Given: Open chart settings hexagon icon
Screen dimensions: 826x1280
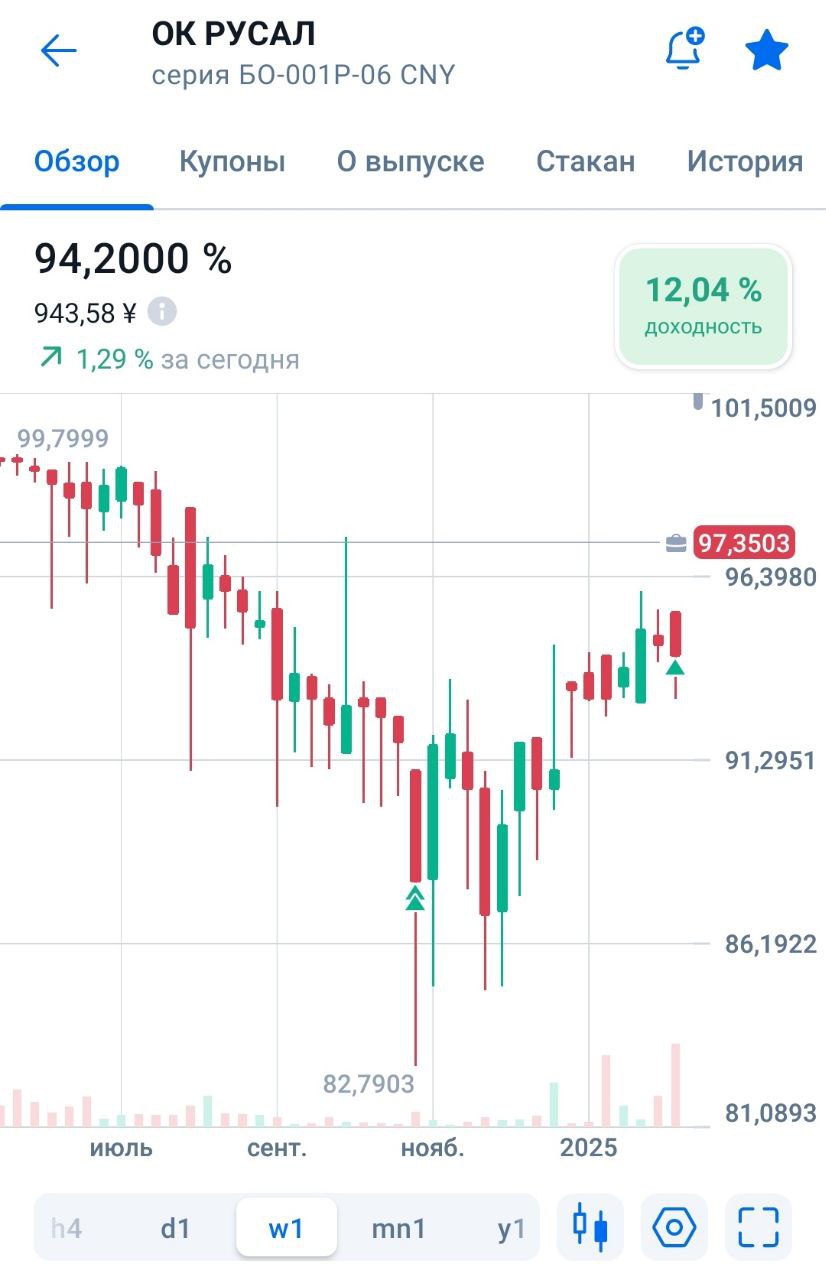Looking at the screenshot, I should tap(674, 1226).
